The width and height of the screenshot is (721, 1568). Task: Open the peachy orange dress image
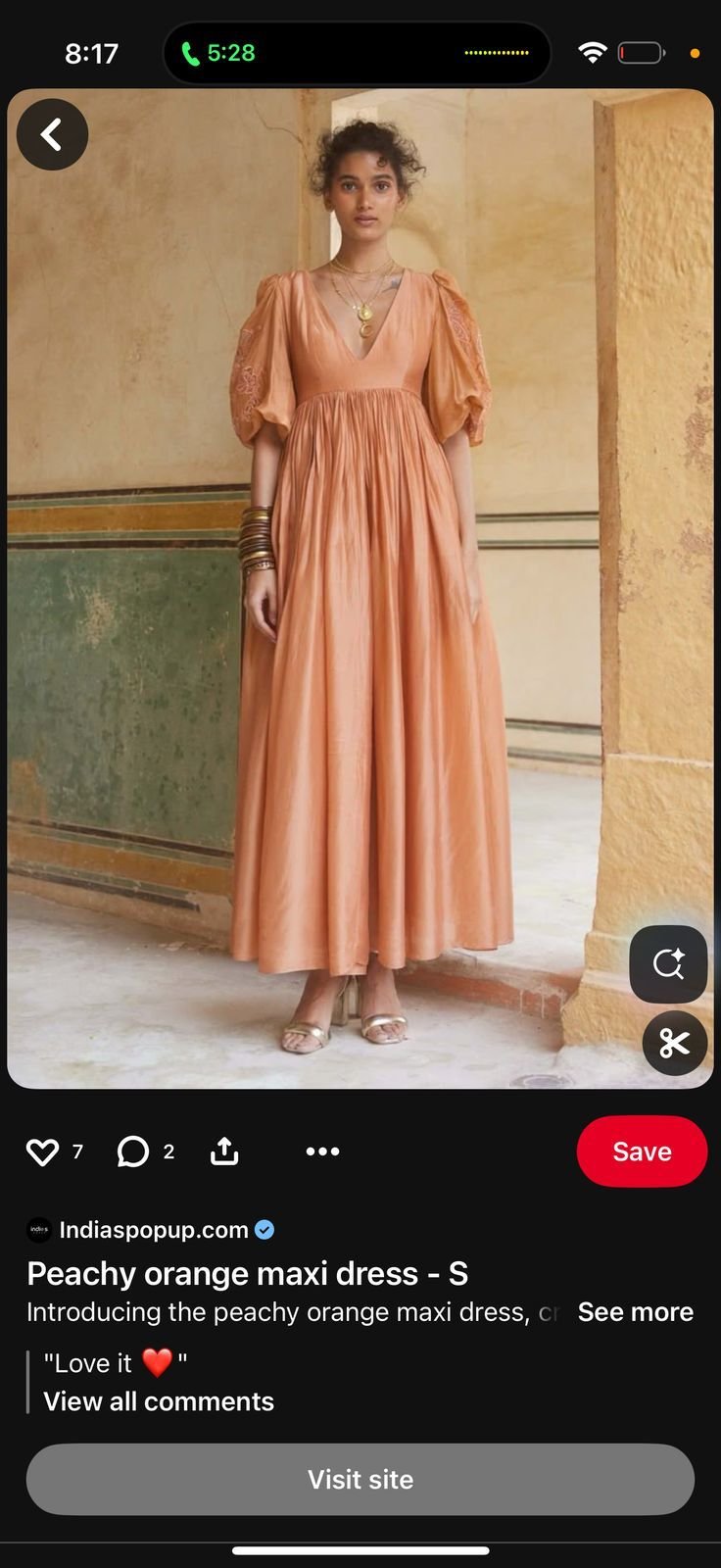[x=360, y=588]
